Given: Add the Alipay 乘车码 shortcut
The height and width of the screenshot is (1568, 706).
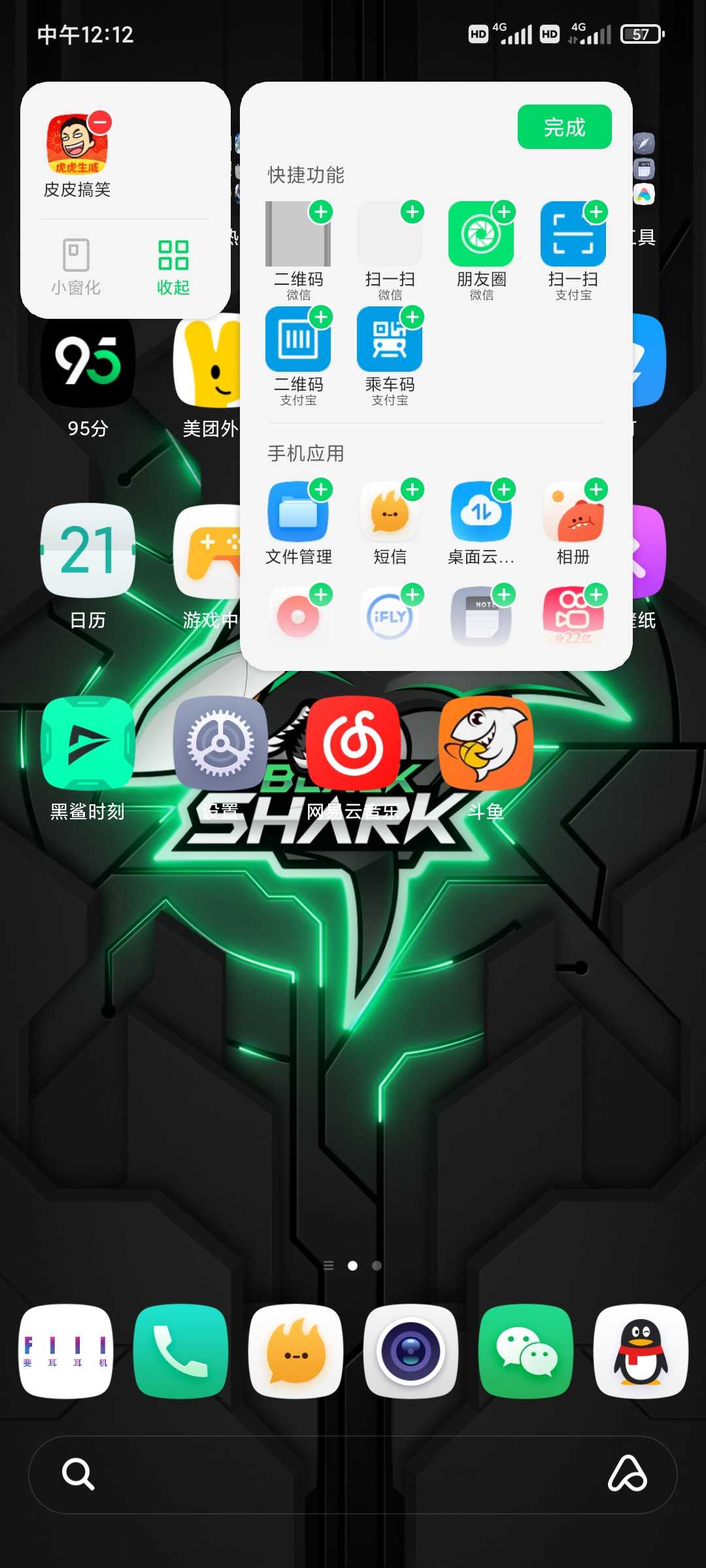Looking at the screenshot, I should point(412,317).
